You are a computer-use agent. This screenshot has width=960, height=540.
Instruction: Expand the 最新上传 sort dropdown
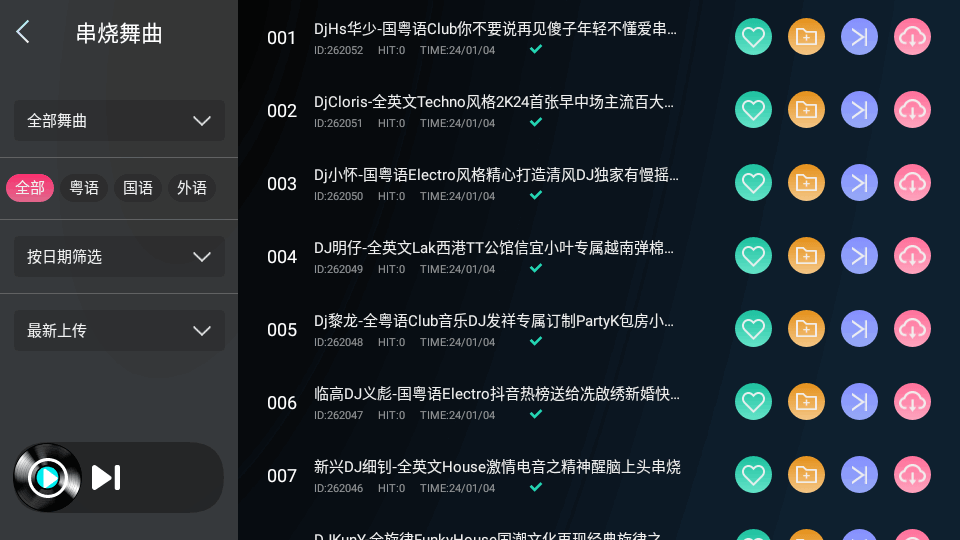point(119,330)
